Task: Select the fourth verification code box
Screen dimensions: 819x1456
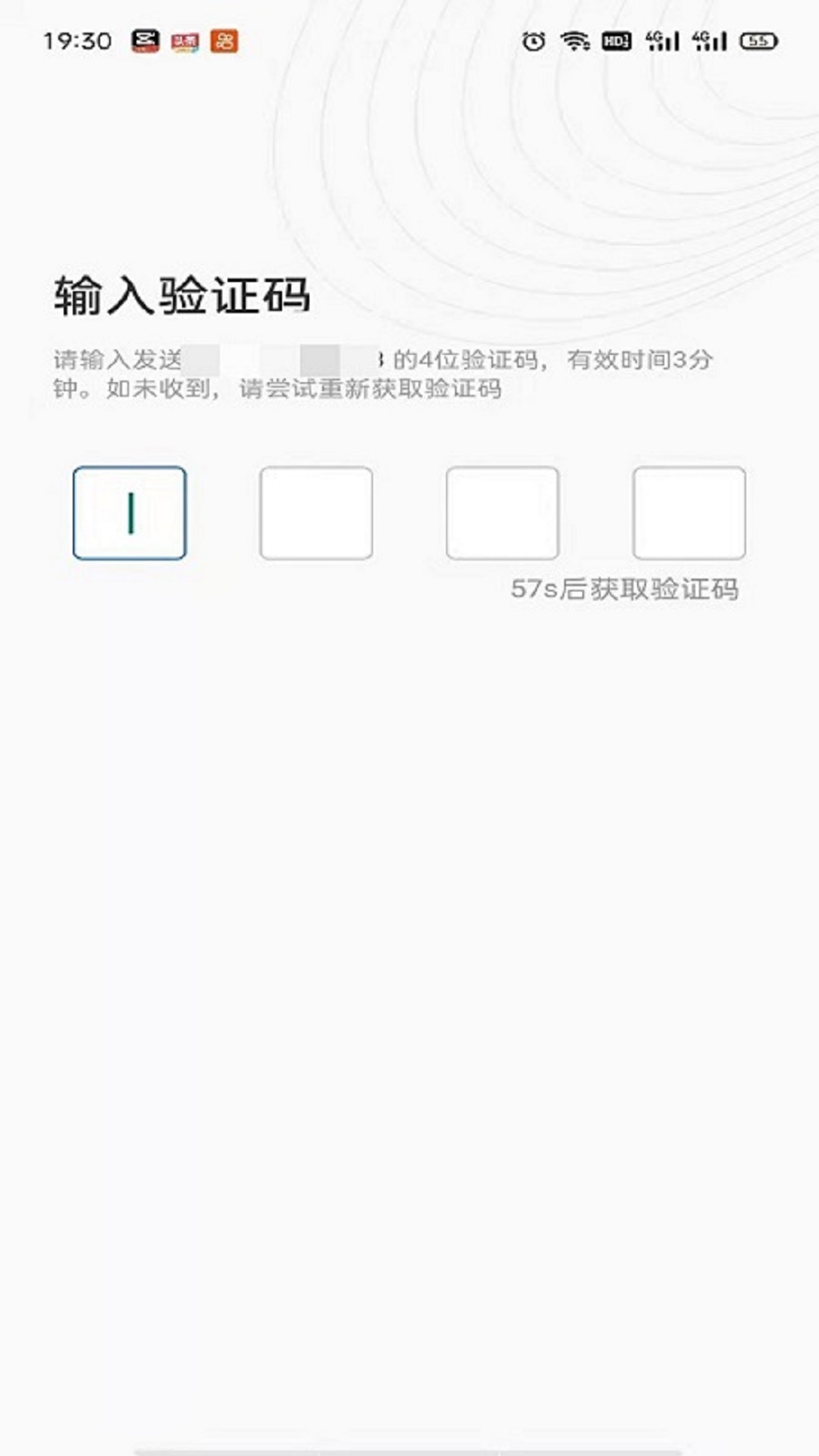Action: (690, 513)
